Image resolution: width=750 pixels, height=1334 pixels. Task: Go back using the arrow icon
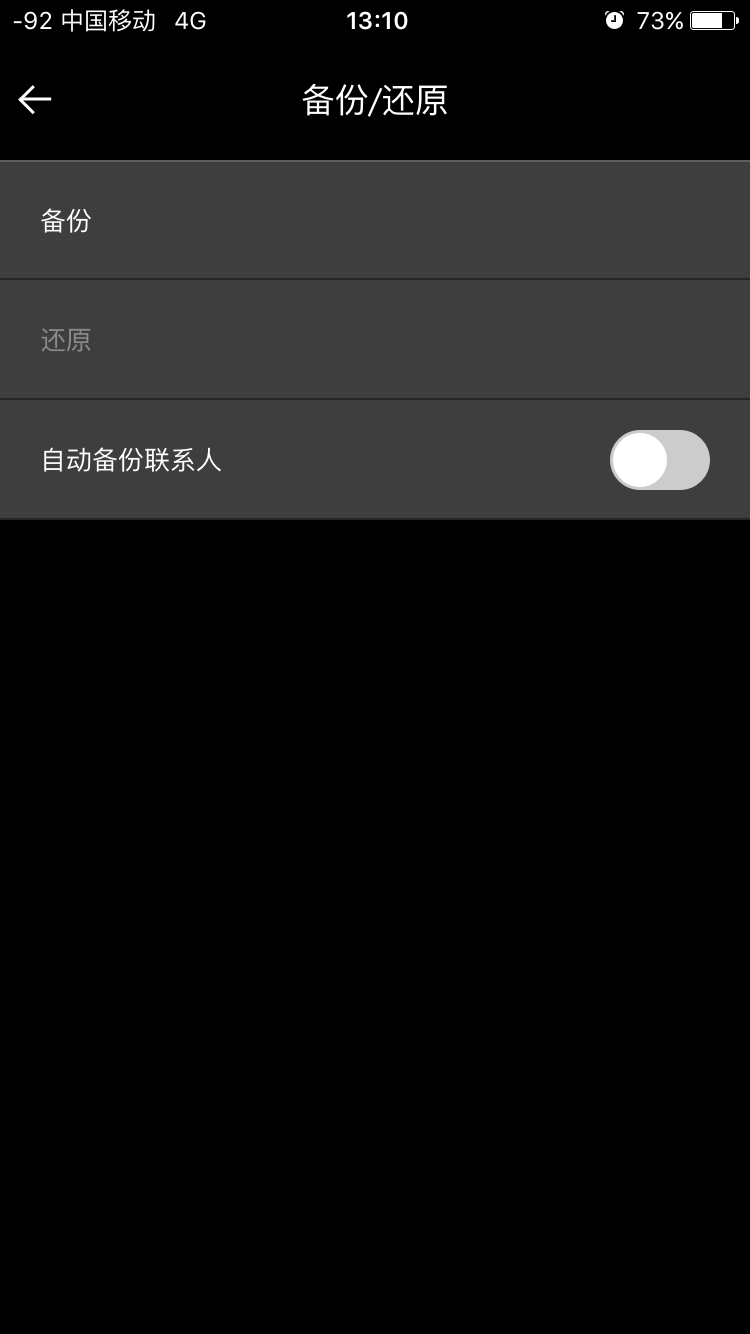click(x=35, y=99)
